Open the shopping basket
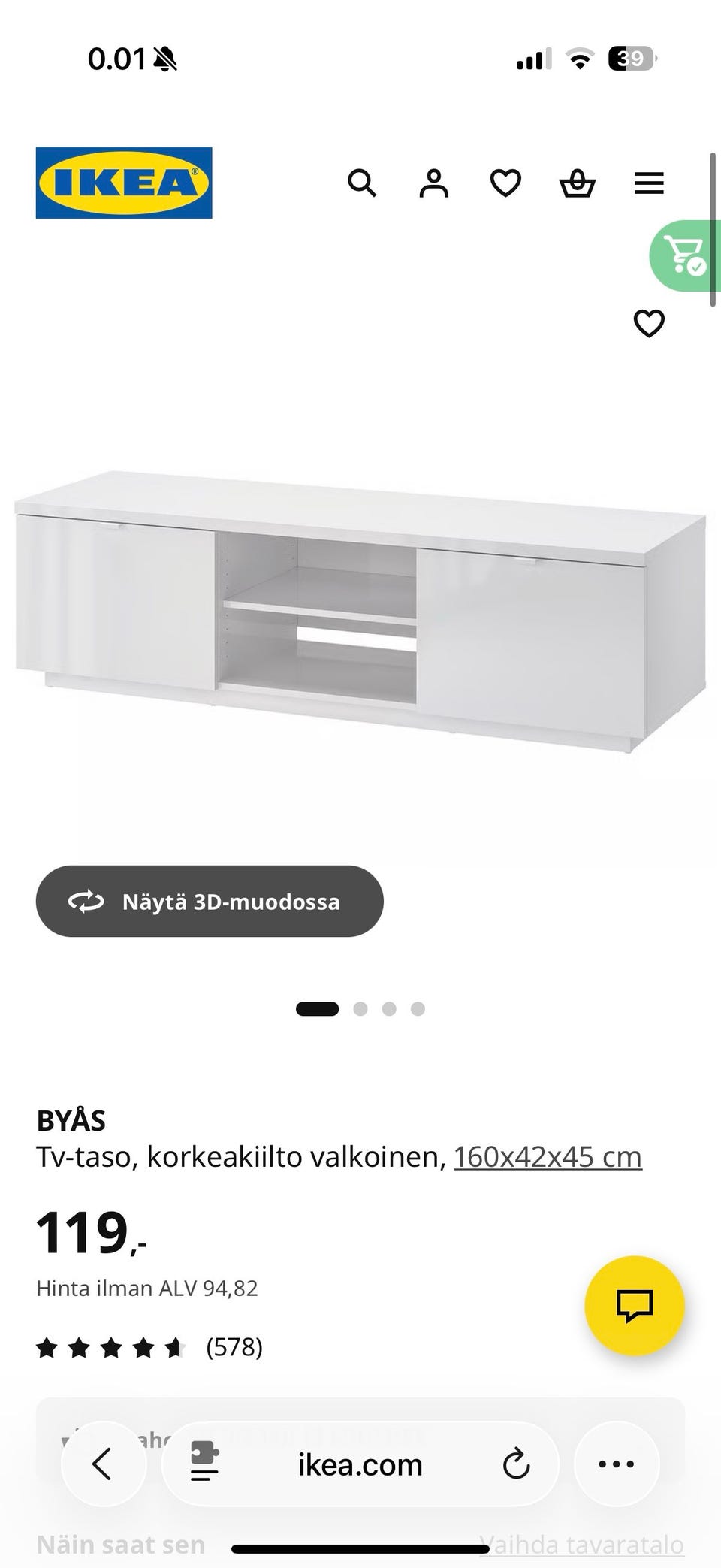 click(x=578, y=183)
